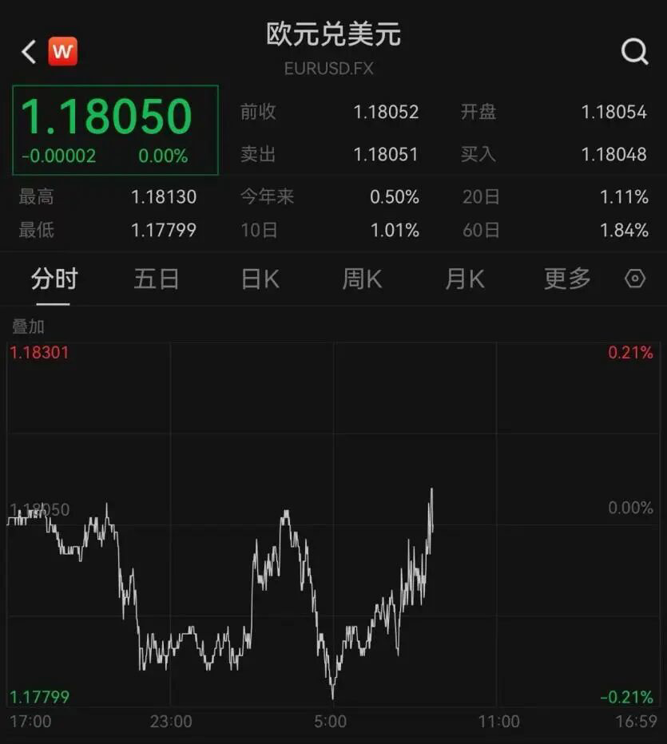Open the search magnifier icon
Viewport: 667px width, 744px height.
tap(635, 52)
